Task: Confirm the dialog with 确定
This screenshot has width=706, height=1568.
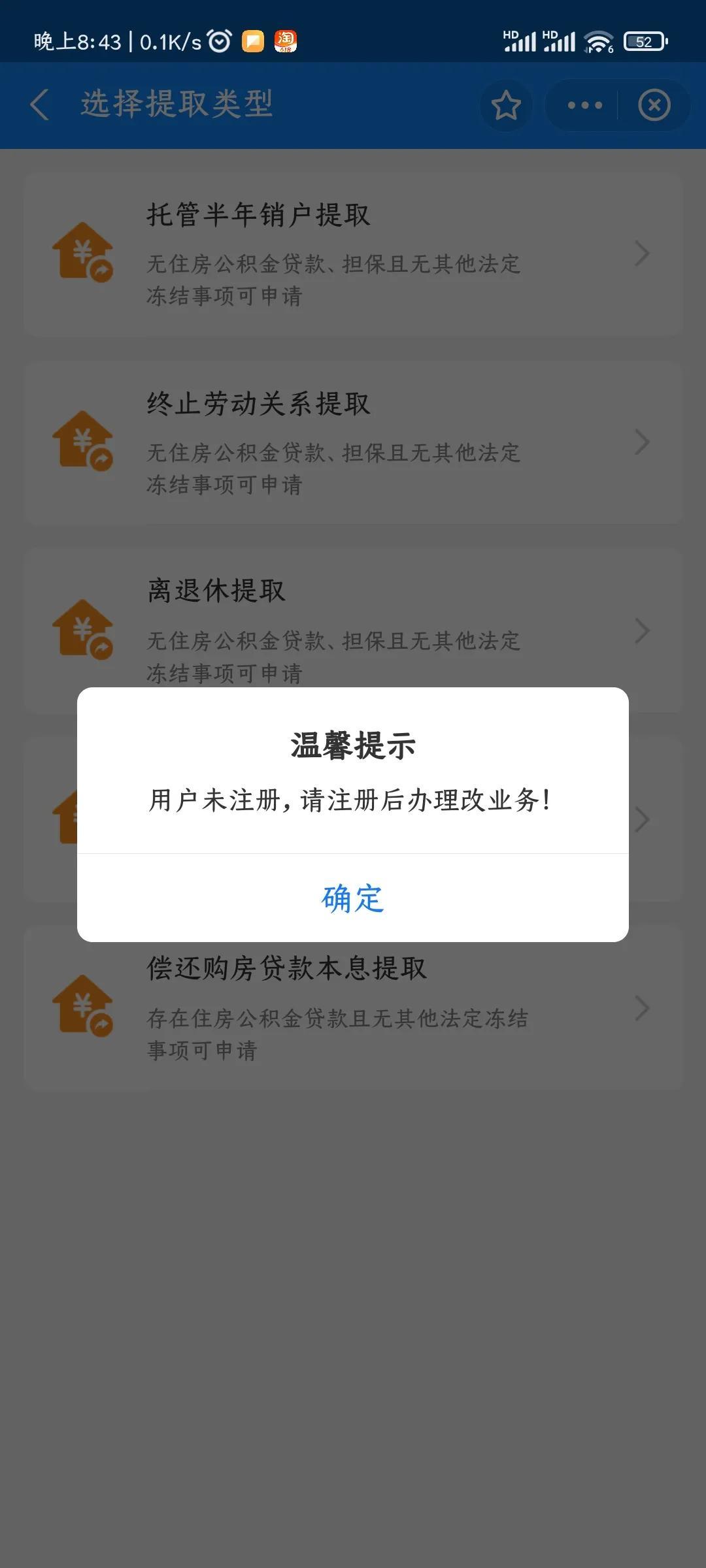Action: (353, 898)
